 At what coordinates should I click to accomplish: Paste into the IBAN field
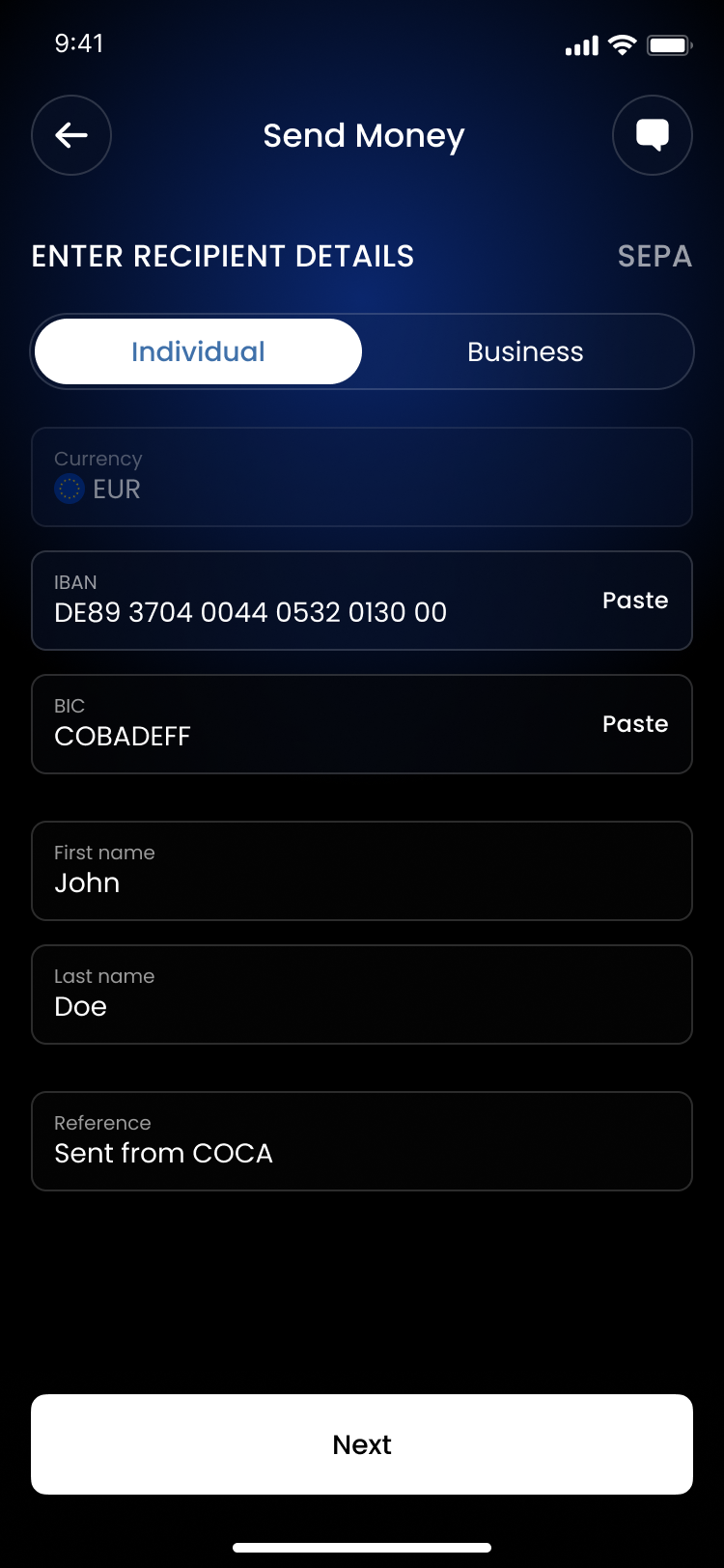[635, 601]
